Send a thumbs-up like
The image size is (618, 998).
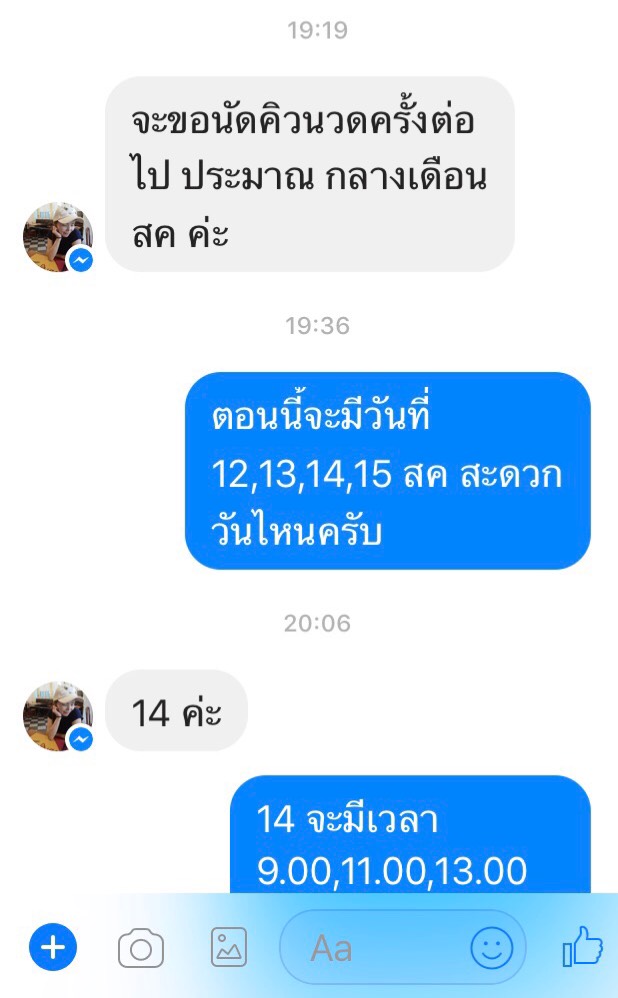(582, 946)
